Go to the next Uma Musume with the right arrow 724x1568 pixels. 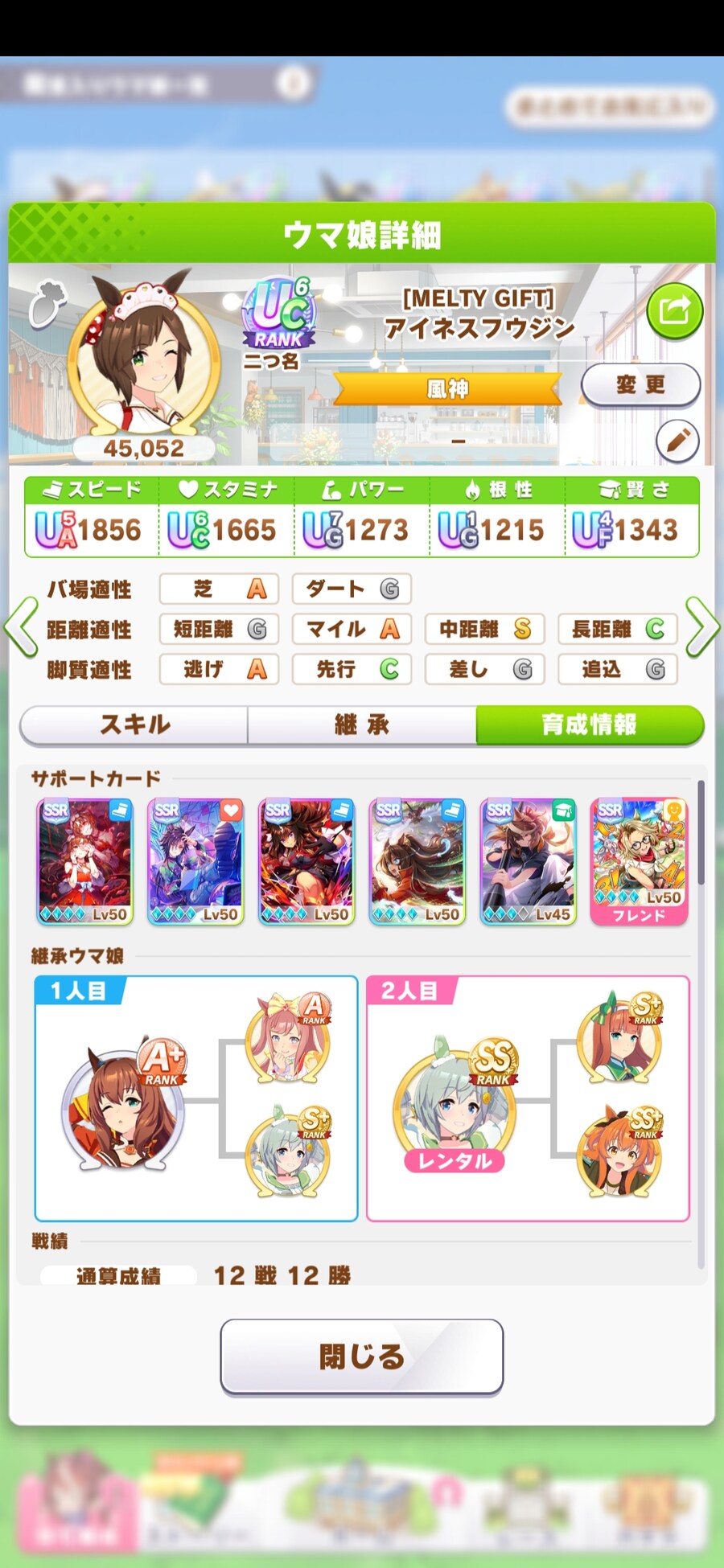point(702,628)
